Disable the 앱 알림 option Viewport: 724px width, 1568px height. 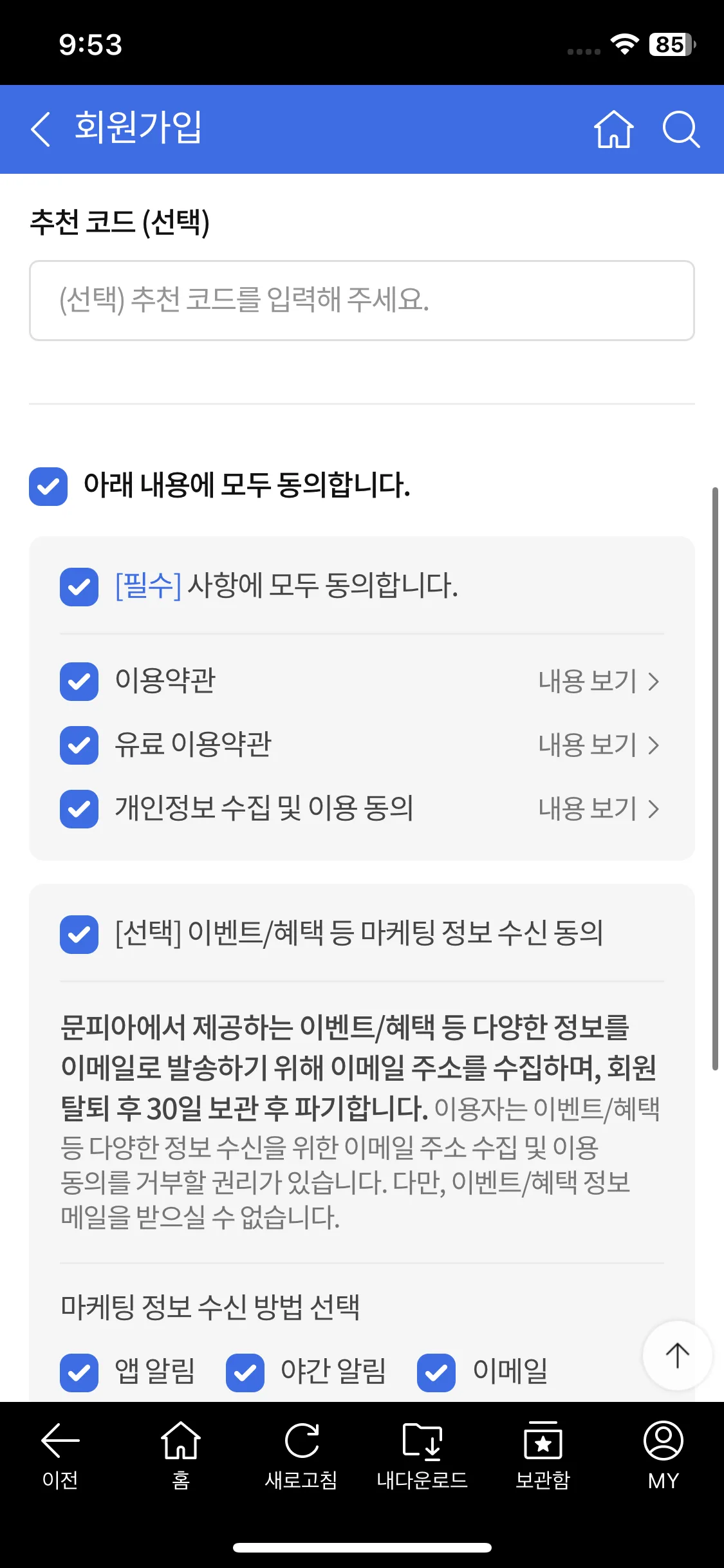coord(79,1372)
